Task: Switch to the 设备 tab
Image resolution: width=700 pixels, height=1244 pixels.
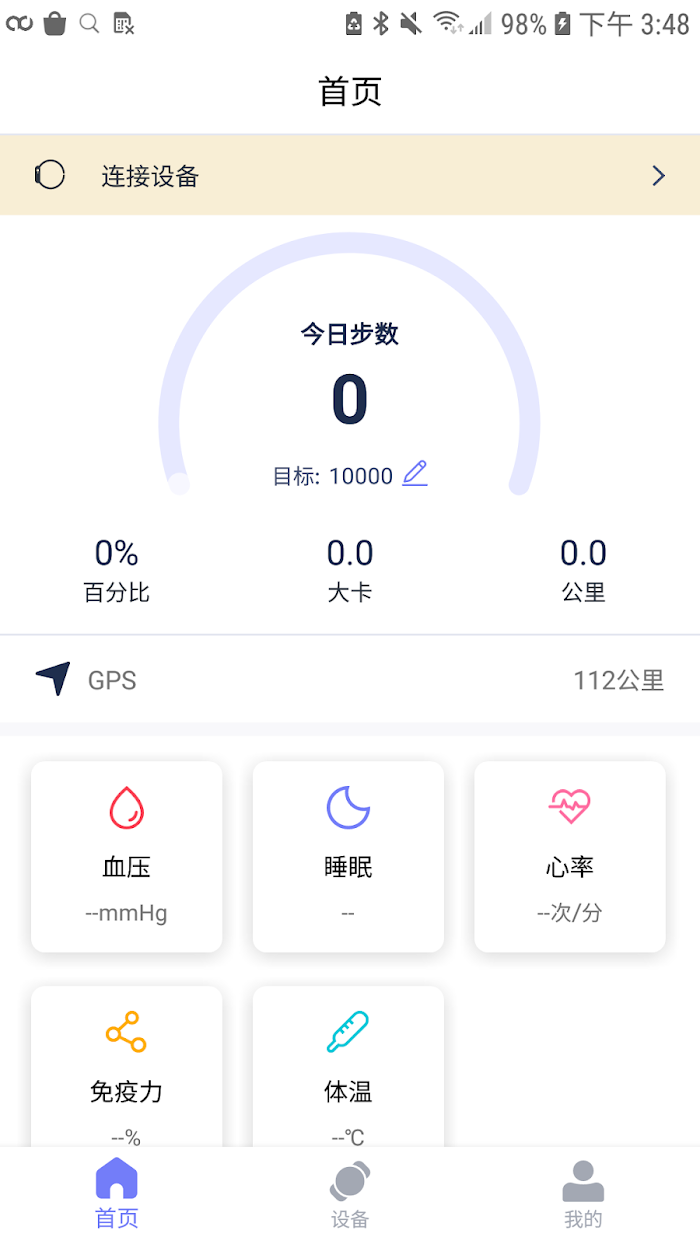Action: pyautogui.click(x=350, y=1195)
